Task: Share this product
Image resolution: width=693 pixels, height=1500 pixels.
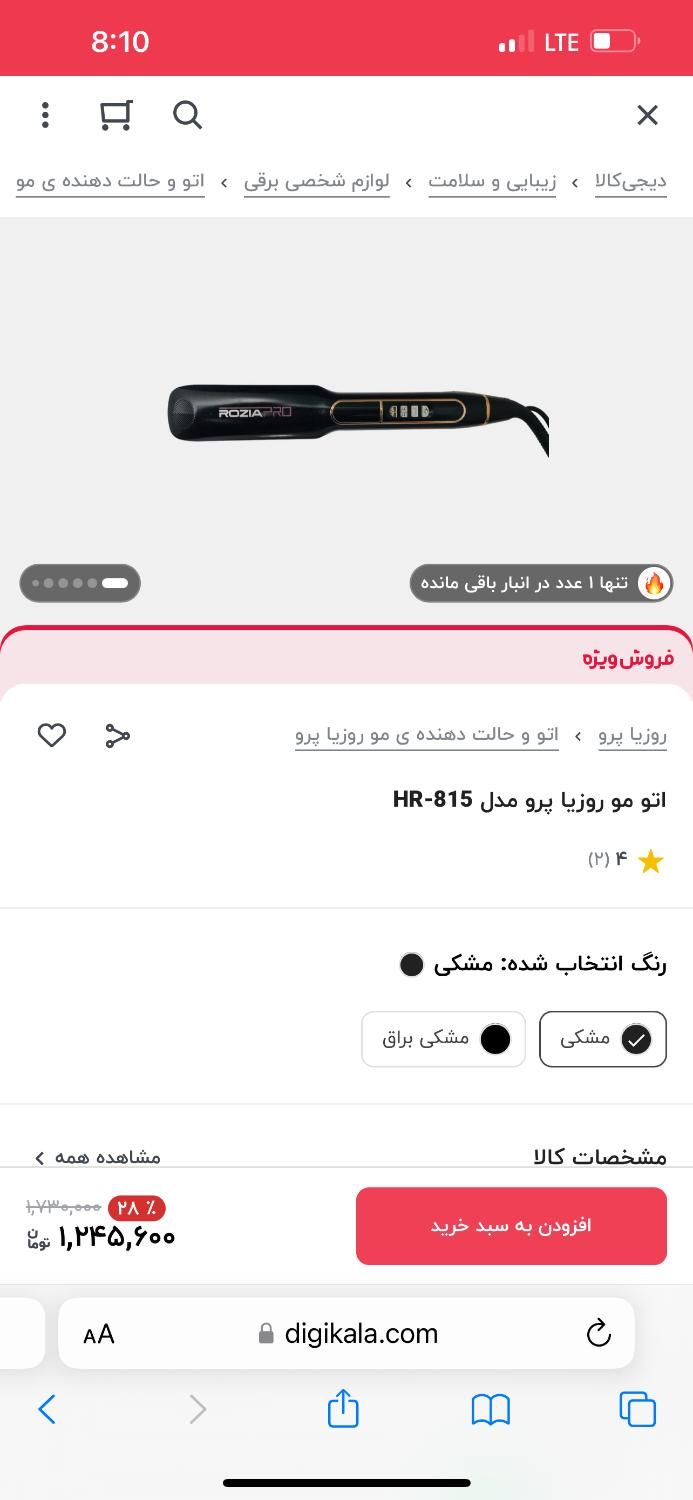Action: coord(118,736)
